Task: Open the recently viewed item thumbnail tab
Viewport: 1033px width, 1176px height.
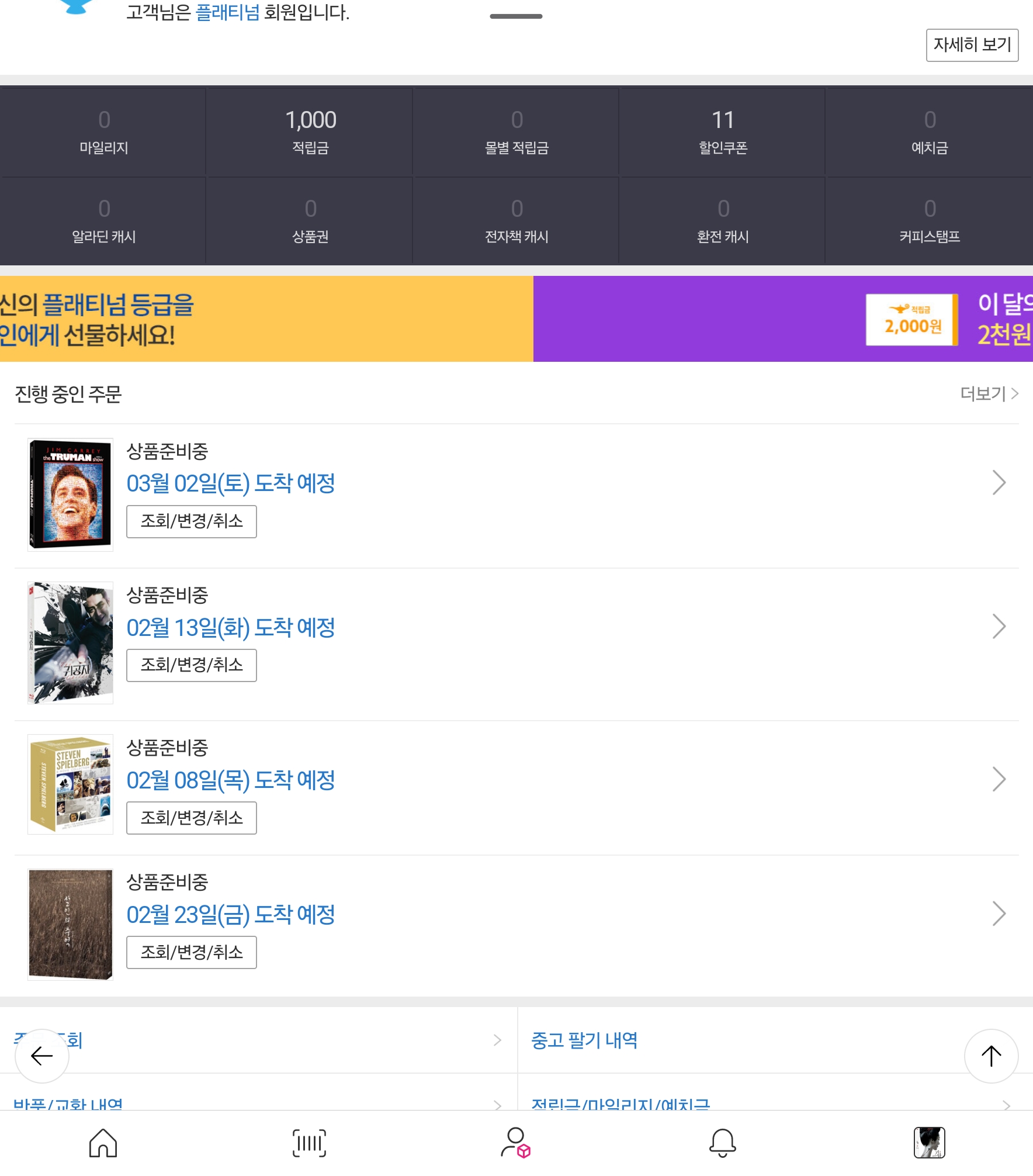Action: [930, 1143]
